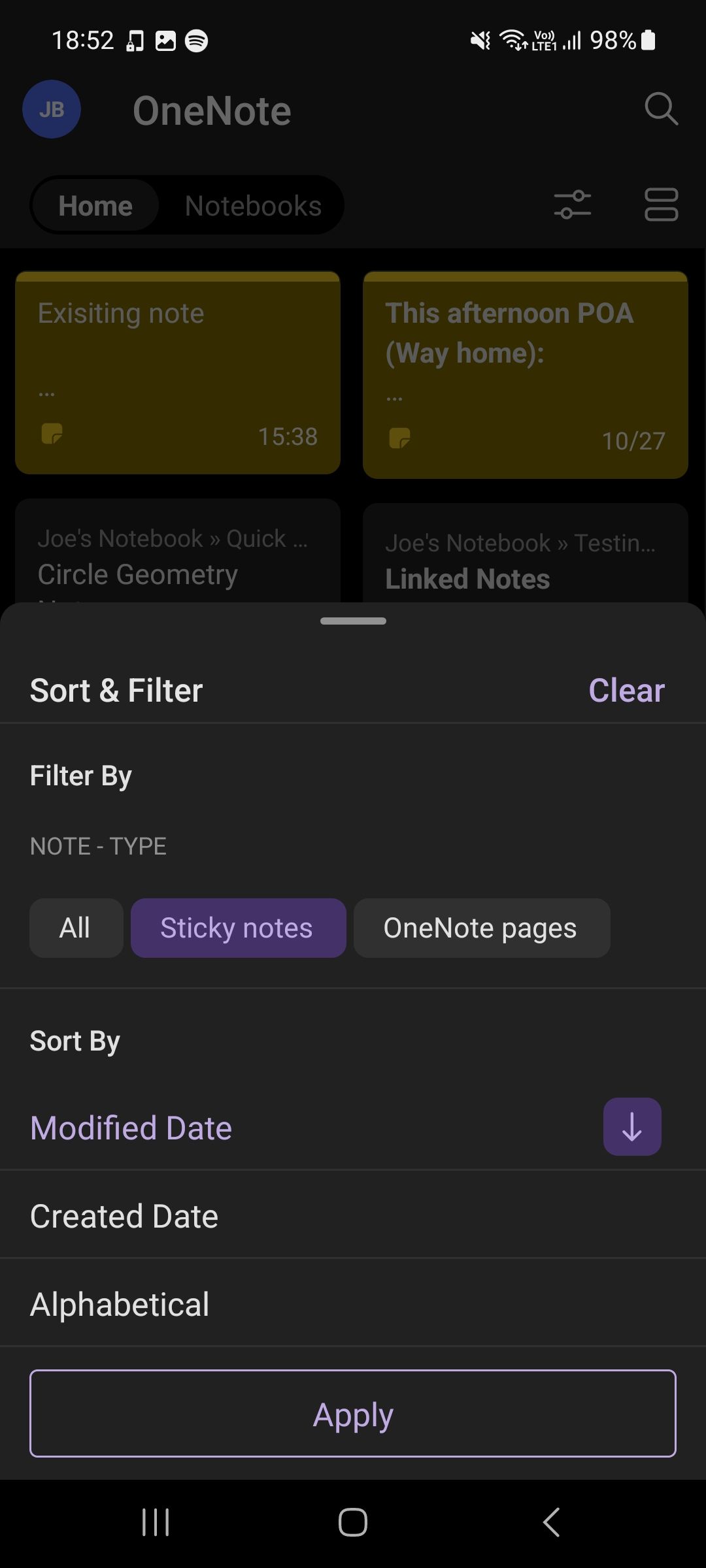
Task: Deselect the Sticky notes filter
Action: [237, 928]
